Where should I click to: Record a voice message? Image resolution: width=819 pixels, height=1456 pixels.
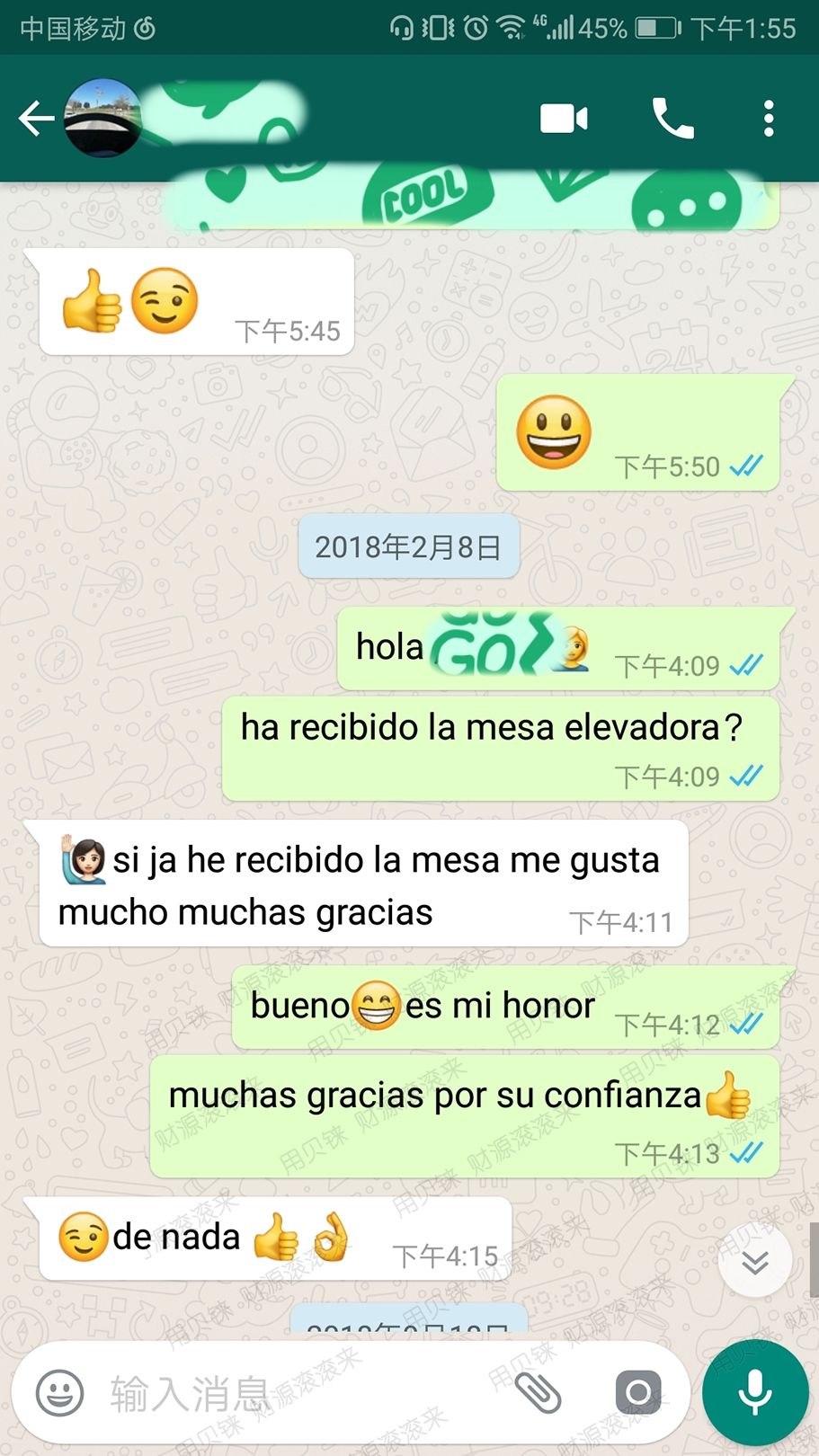click(x=755, y=1393)
